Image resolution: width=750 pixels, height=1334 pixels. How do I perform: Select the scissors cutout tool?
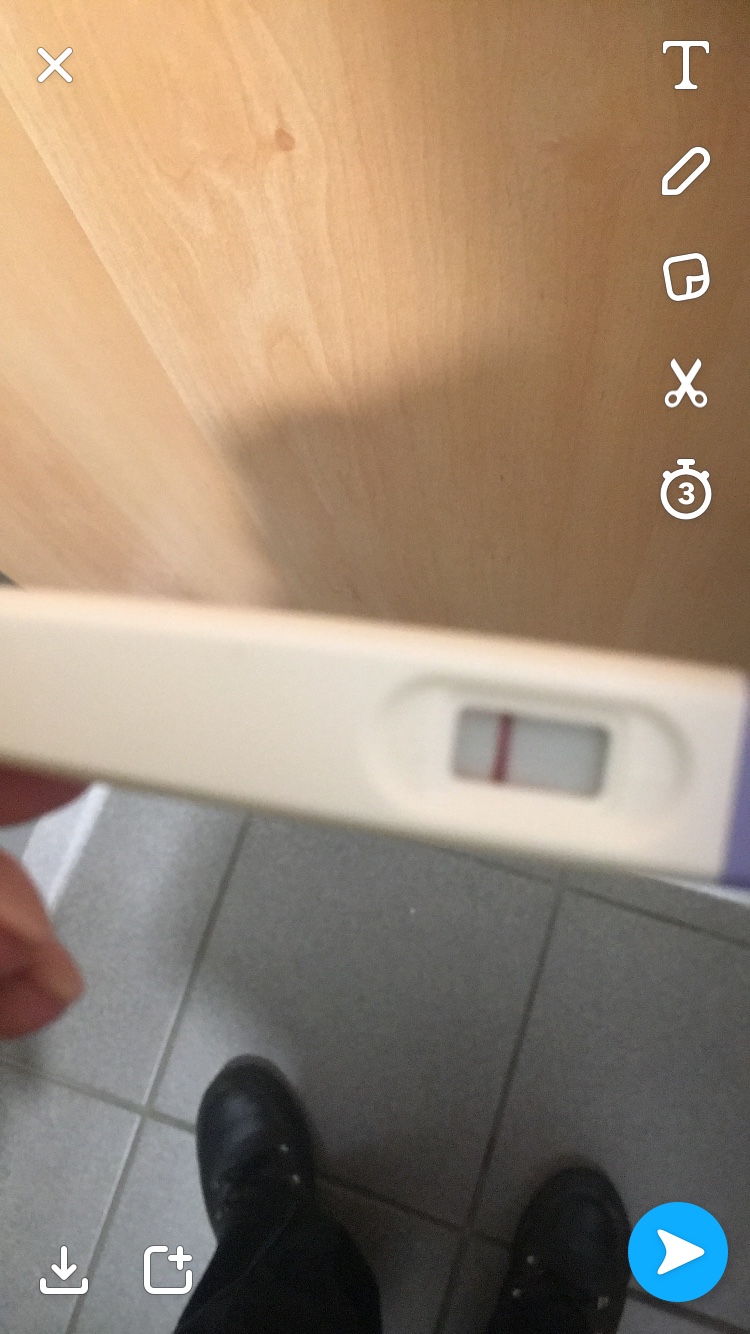tap(686, 383)
